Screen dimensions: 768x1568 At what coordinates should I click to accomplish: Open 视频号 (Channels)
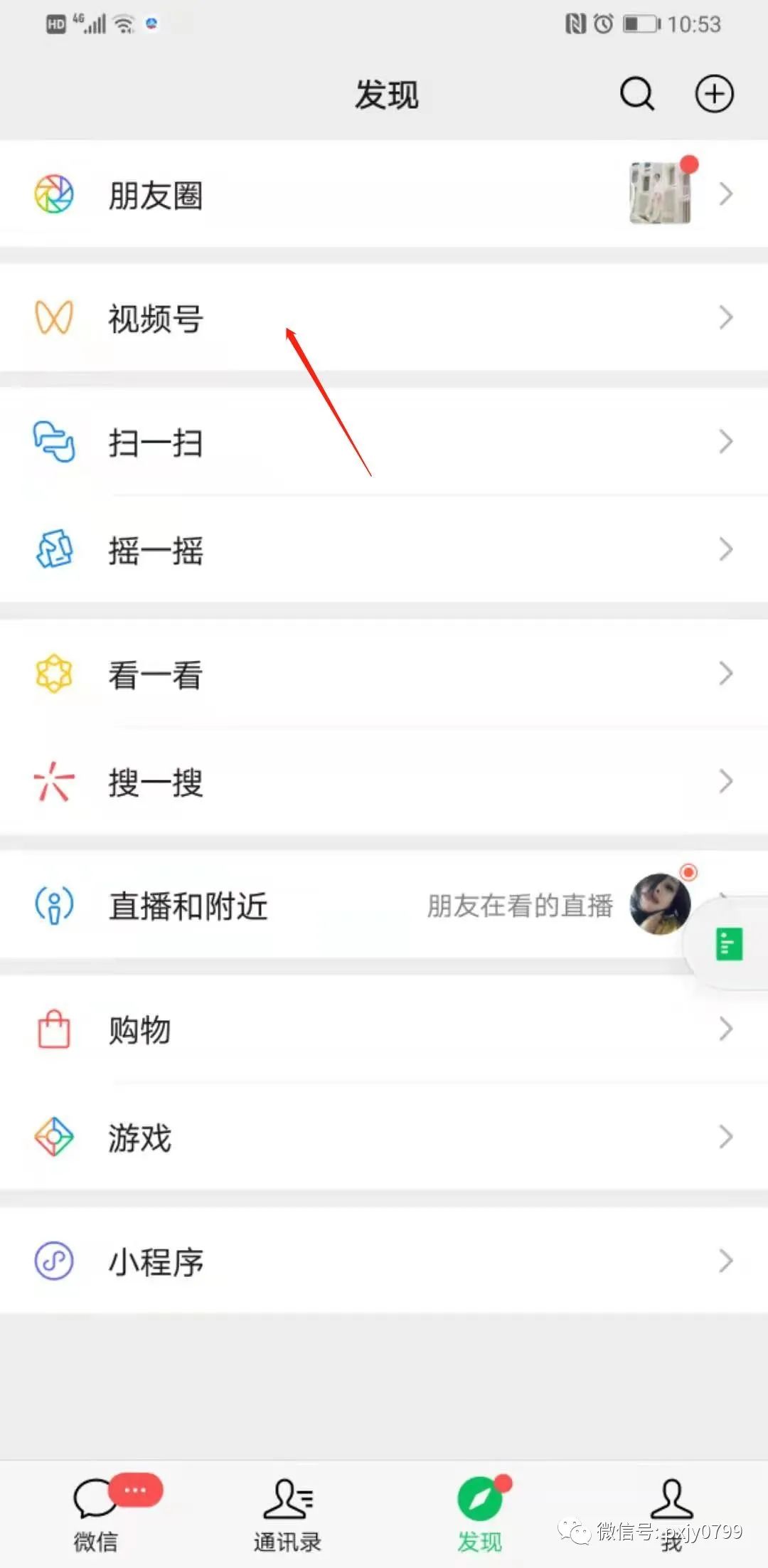tap(384, 318)
